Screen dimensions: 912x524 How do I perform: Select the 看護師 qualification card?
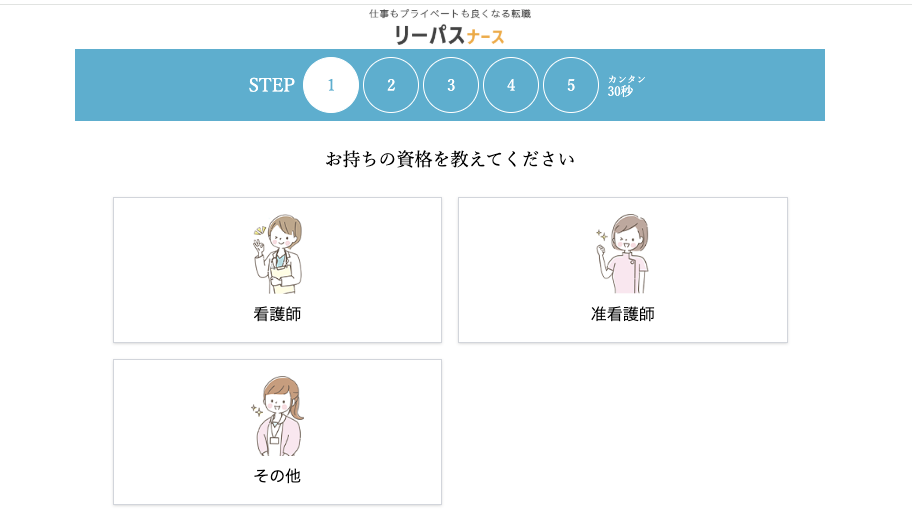277,270
